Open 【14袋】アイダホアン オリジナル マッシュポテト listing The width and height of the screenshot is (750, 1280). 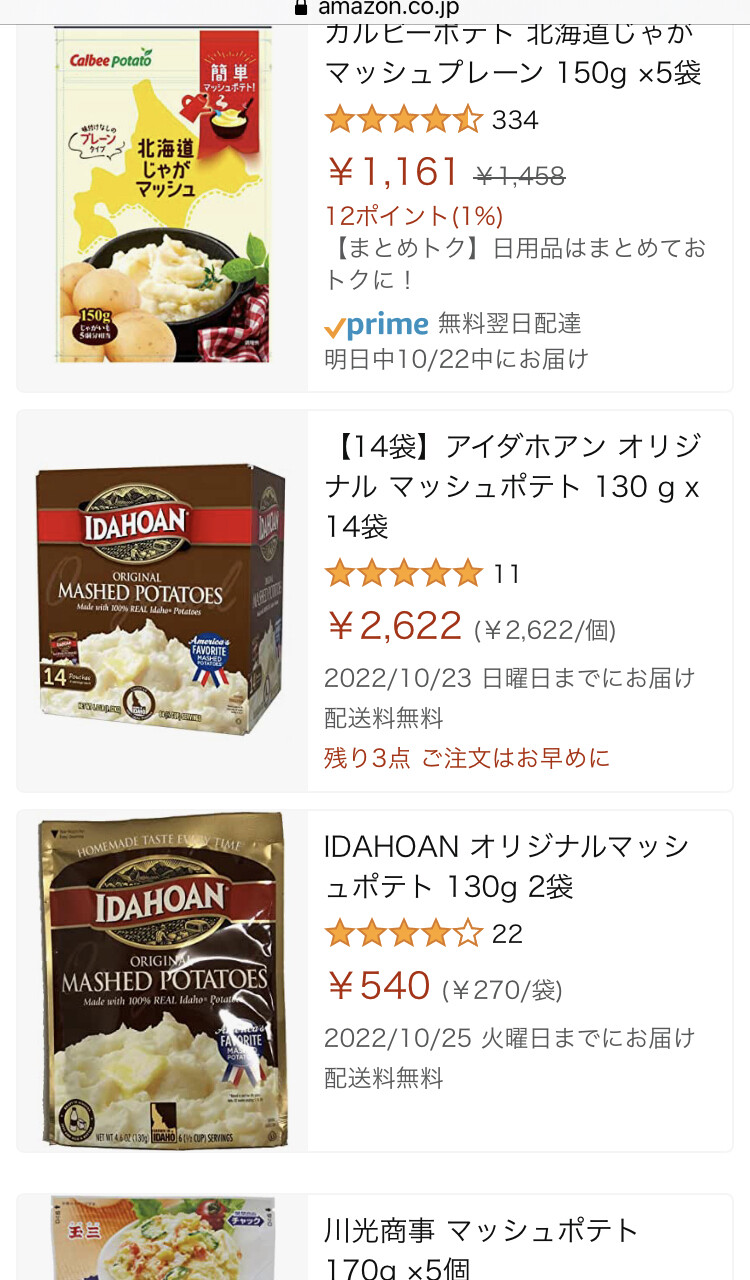(512, 485)
